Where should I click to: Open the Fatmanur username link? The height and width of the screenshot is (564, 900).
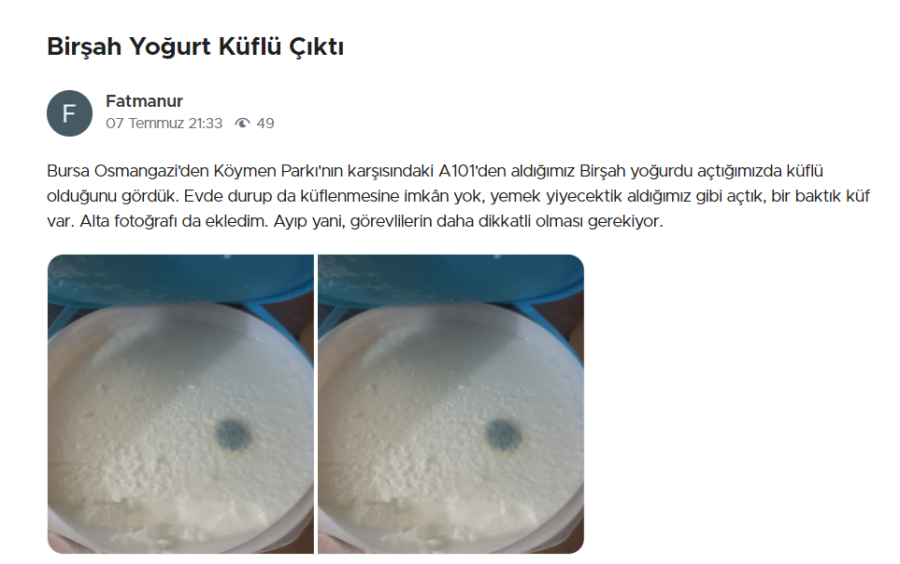click(x=144, y=101)
